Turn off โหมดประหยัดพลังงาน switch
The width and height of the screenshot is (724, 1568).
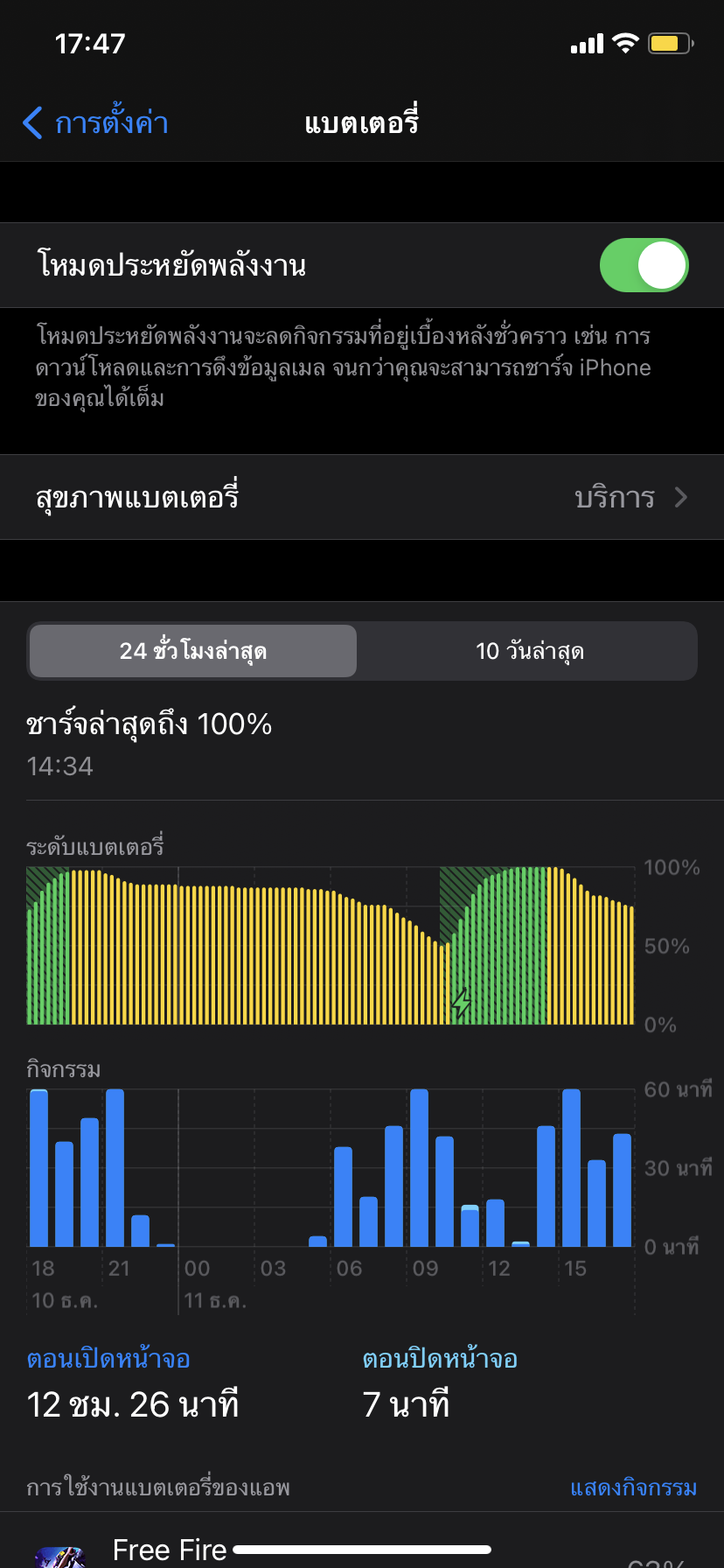pyautogui.click(x=644, y=265)
